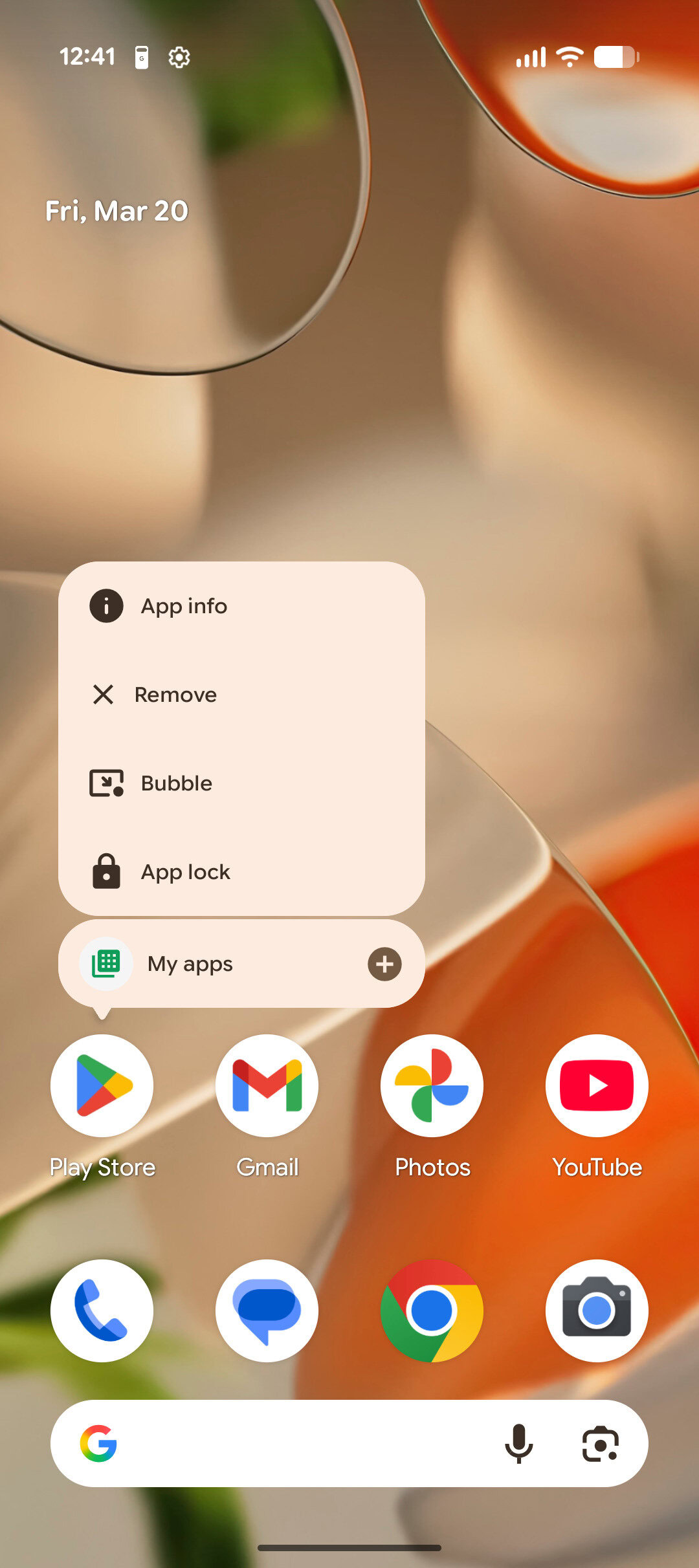Tap the plus icon beside My apps
Viewport: 699px width, 1568px height.
[x=384, y=964]
